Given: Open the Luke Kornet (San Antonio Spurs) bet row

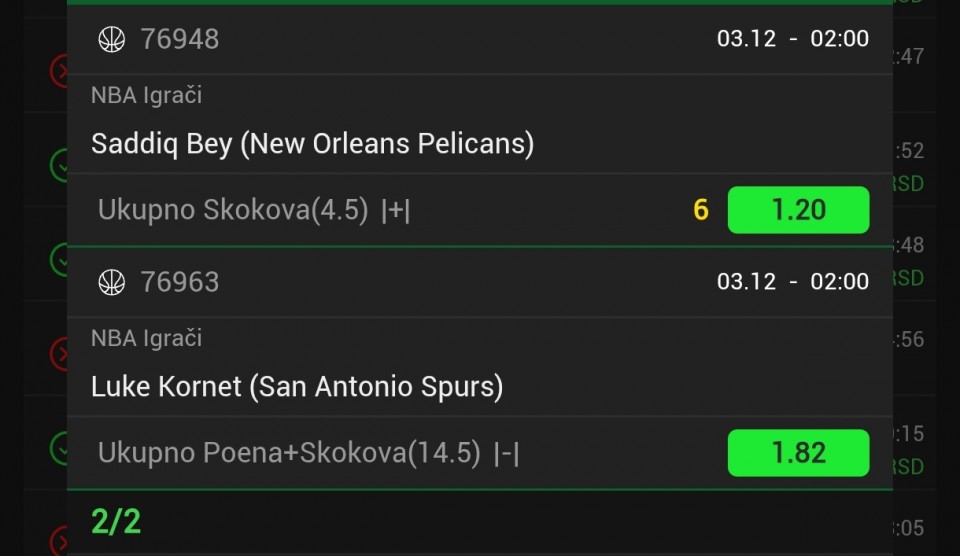Looking at the screenshot, I should click(x=297, y=387).
